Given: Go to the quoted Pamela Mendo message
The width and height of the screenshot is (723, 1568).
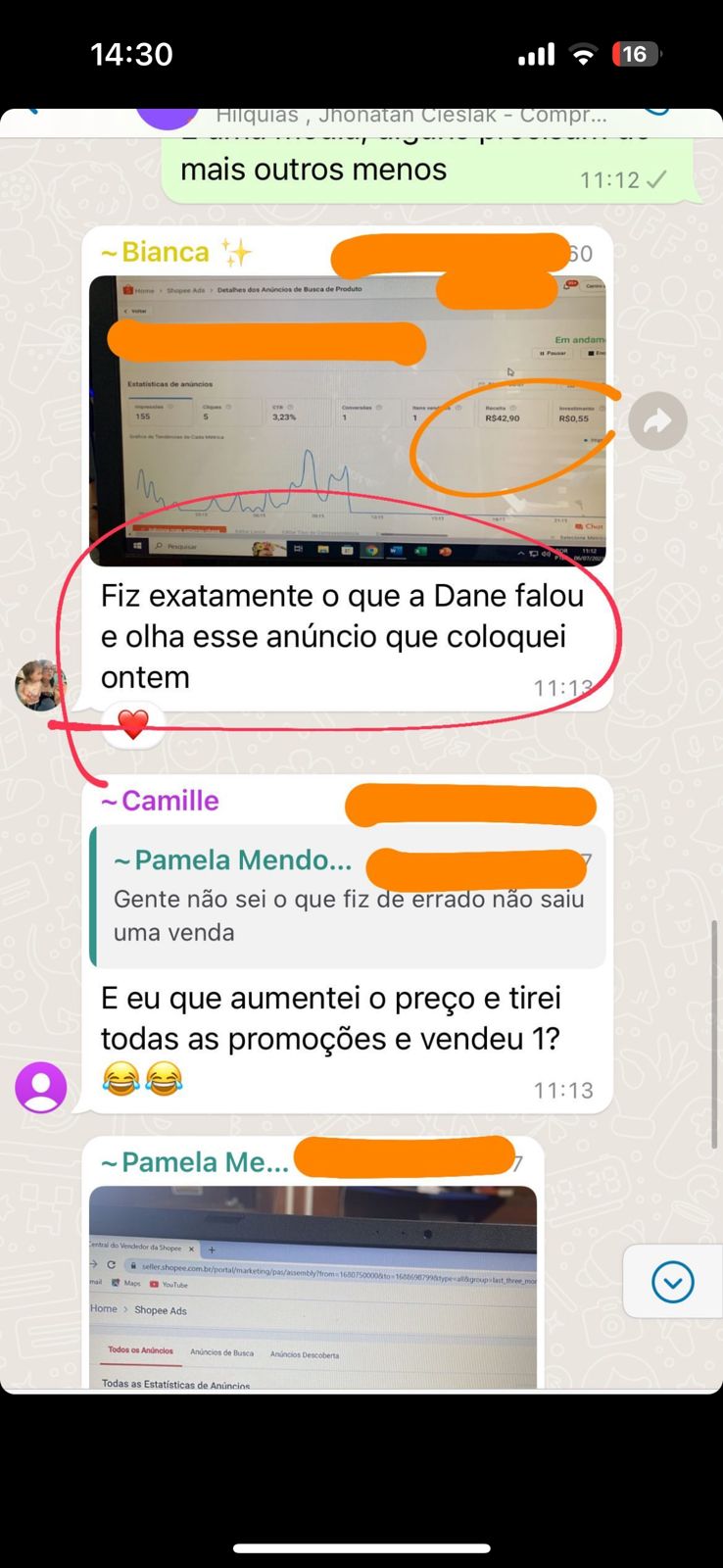Looking at the screenshot, I should 347,896.
